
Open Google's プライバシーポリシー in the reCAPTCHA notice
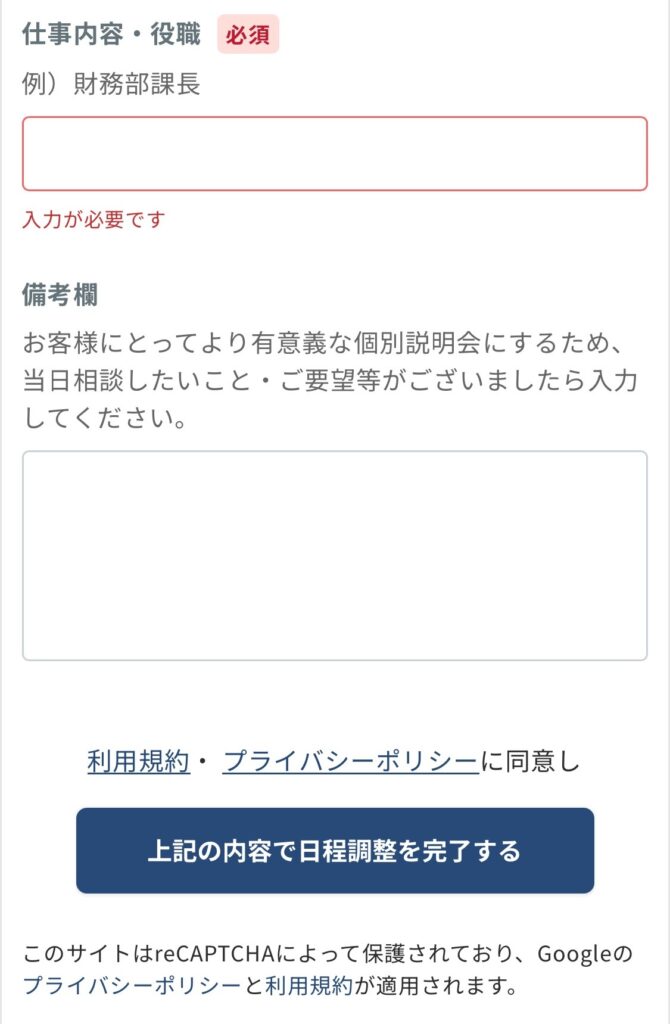(x=131, y=987)
